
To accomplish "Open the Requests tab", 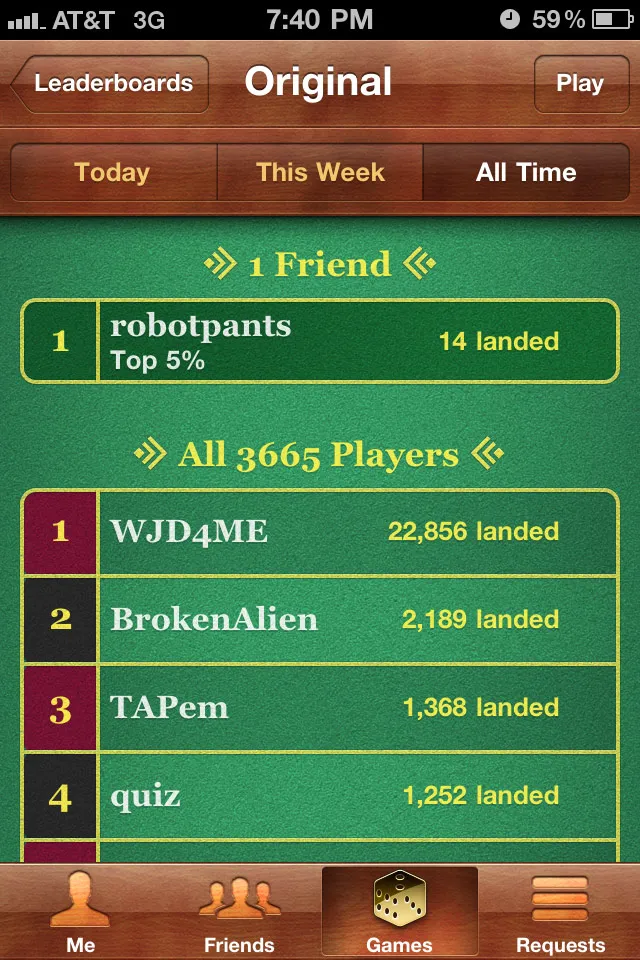I will [x=560, y=912].
